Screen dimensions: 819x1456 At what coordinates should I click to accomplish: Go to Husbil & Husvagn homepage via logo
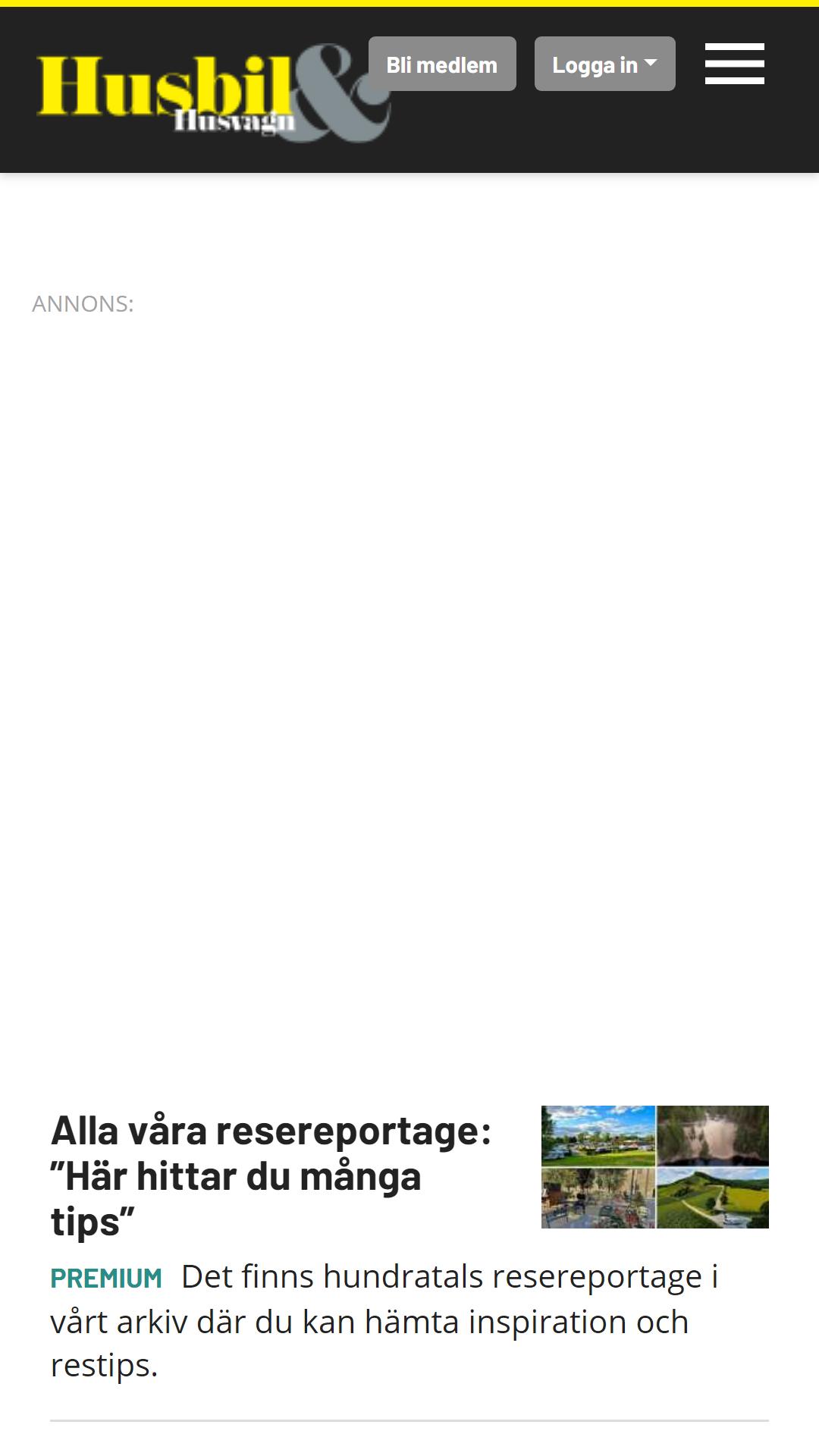(x=212, y=93)
